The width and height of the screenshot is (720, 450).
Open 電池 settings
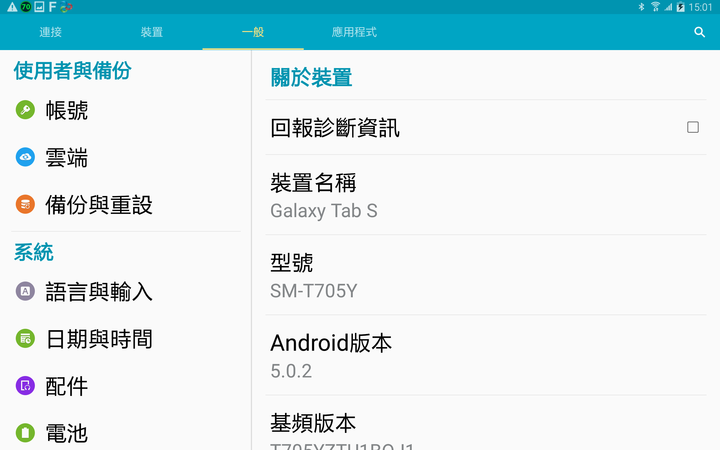click(66, 433)
